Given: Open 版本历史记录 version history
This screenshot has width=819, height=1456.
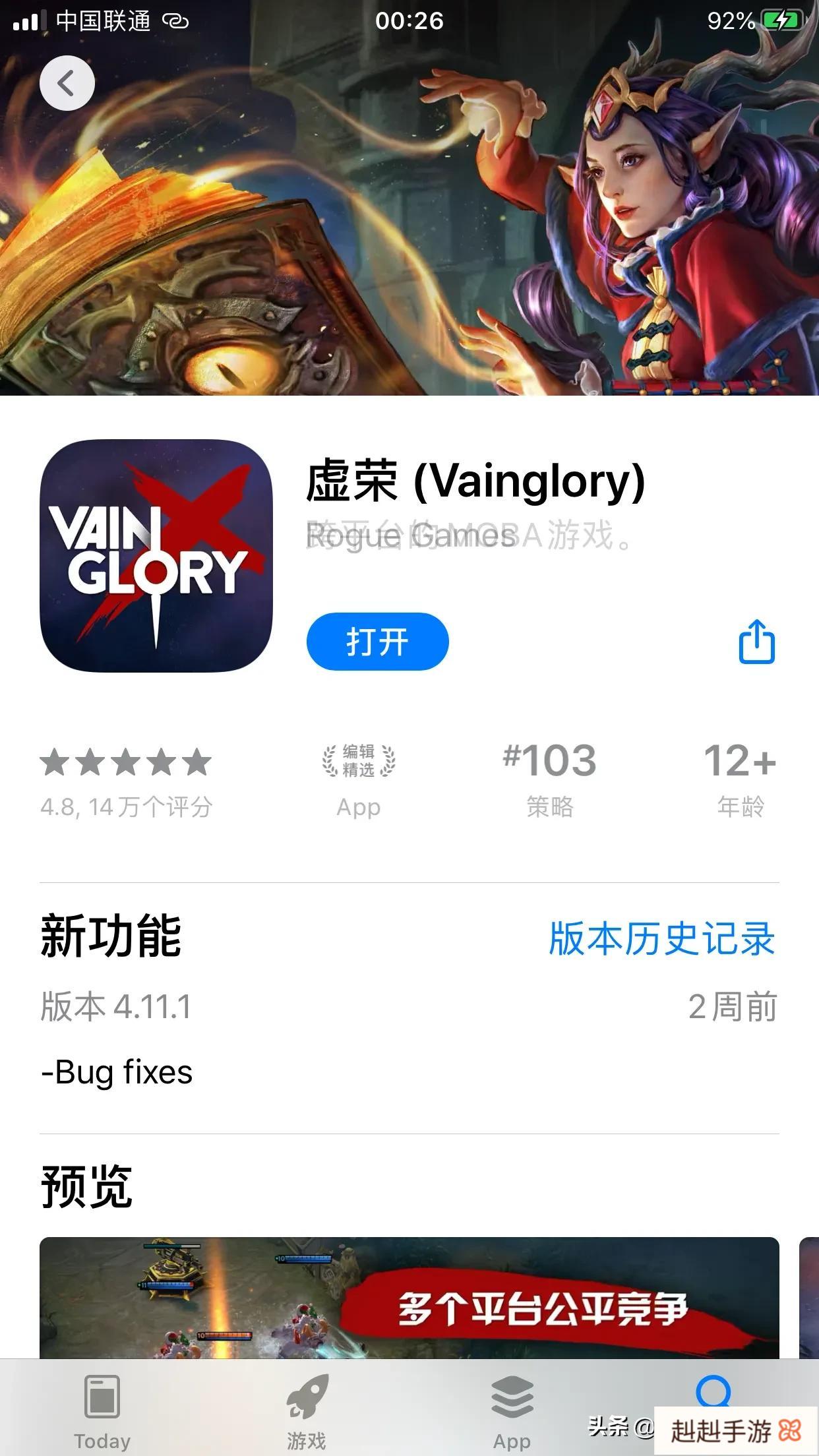Looking at the screenshot, I should pos(661,938).
